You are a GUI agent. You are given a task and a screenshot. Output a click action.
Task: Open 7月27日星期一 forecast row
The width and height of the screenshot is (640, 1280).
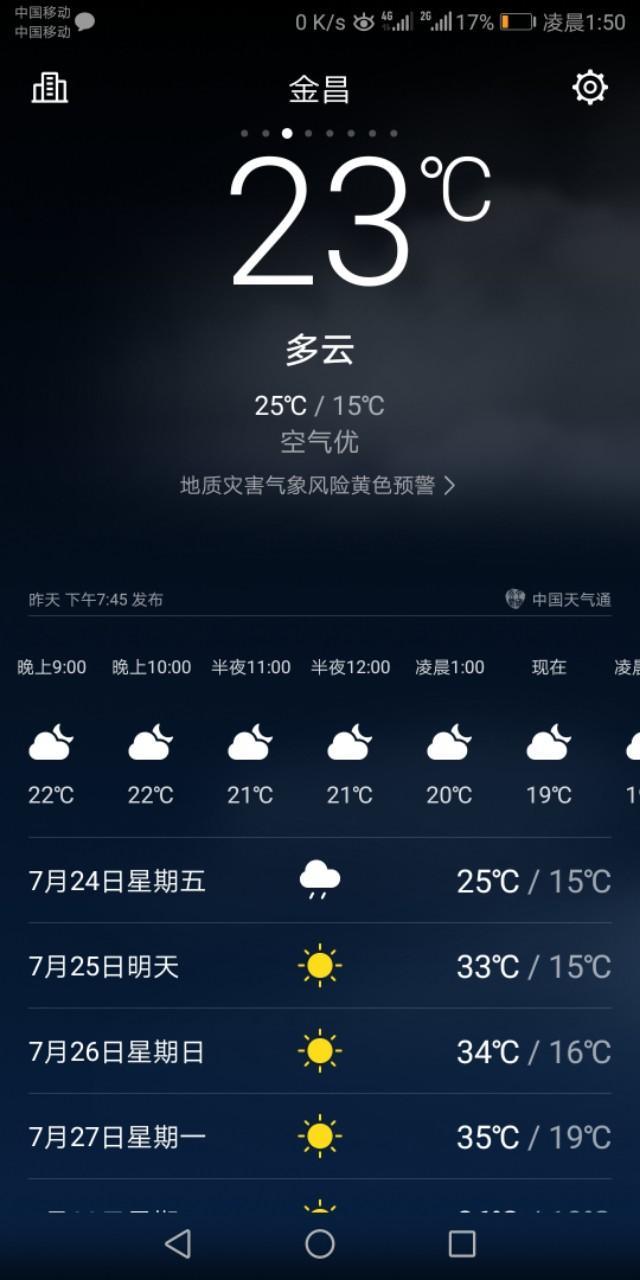click(x=320, y=1137)
